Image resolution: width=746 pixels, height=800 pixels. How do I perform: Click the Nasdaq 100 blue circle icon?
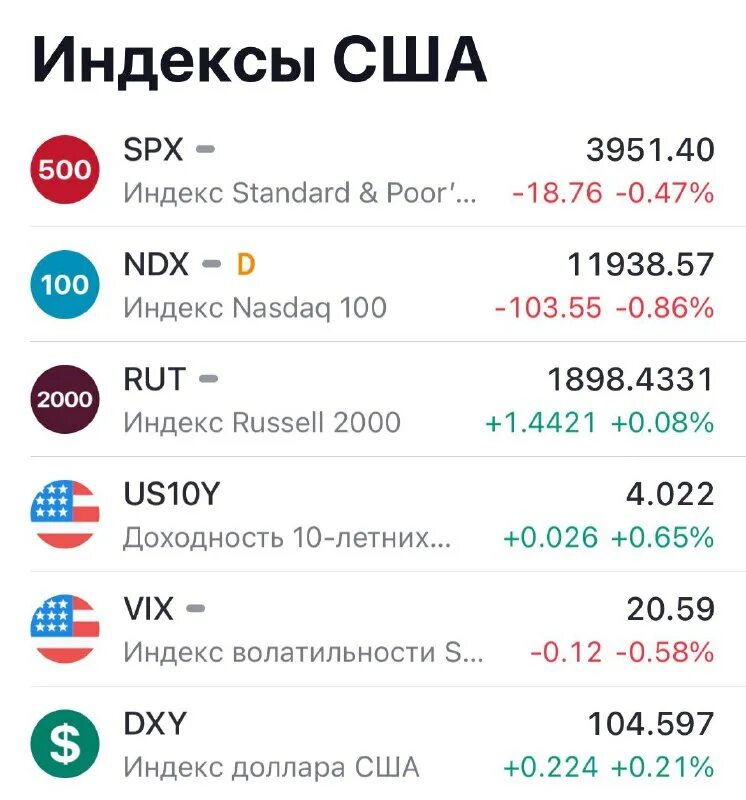tap(64, 283)
